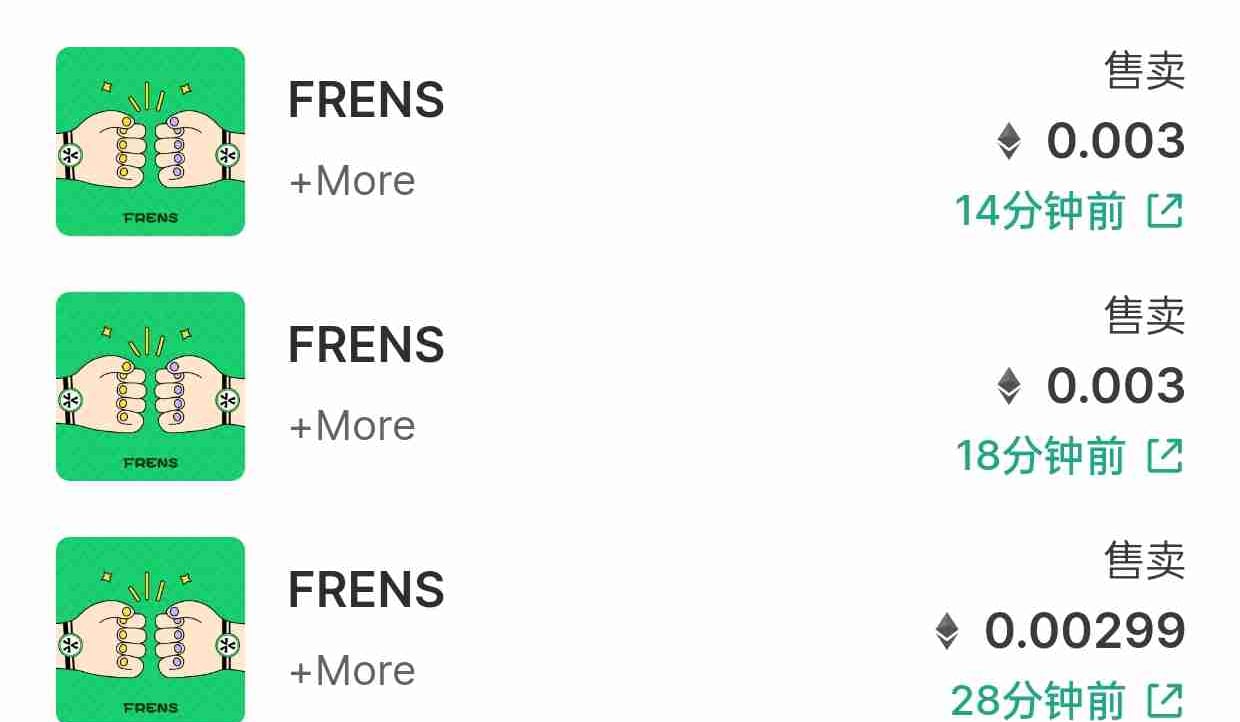Show +More for the 0.00299 sale row
Screen dimensions: 1240x722
352,672
